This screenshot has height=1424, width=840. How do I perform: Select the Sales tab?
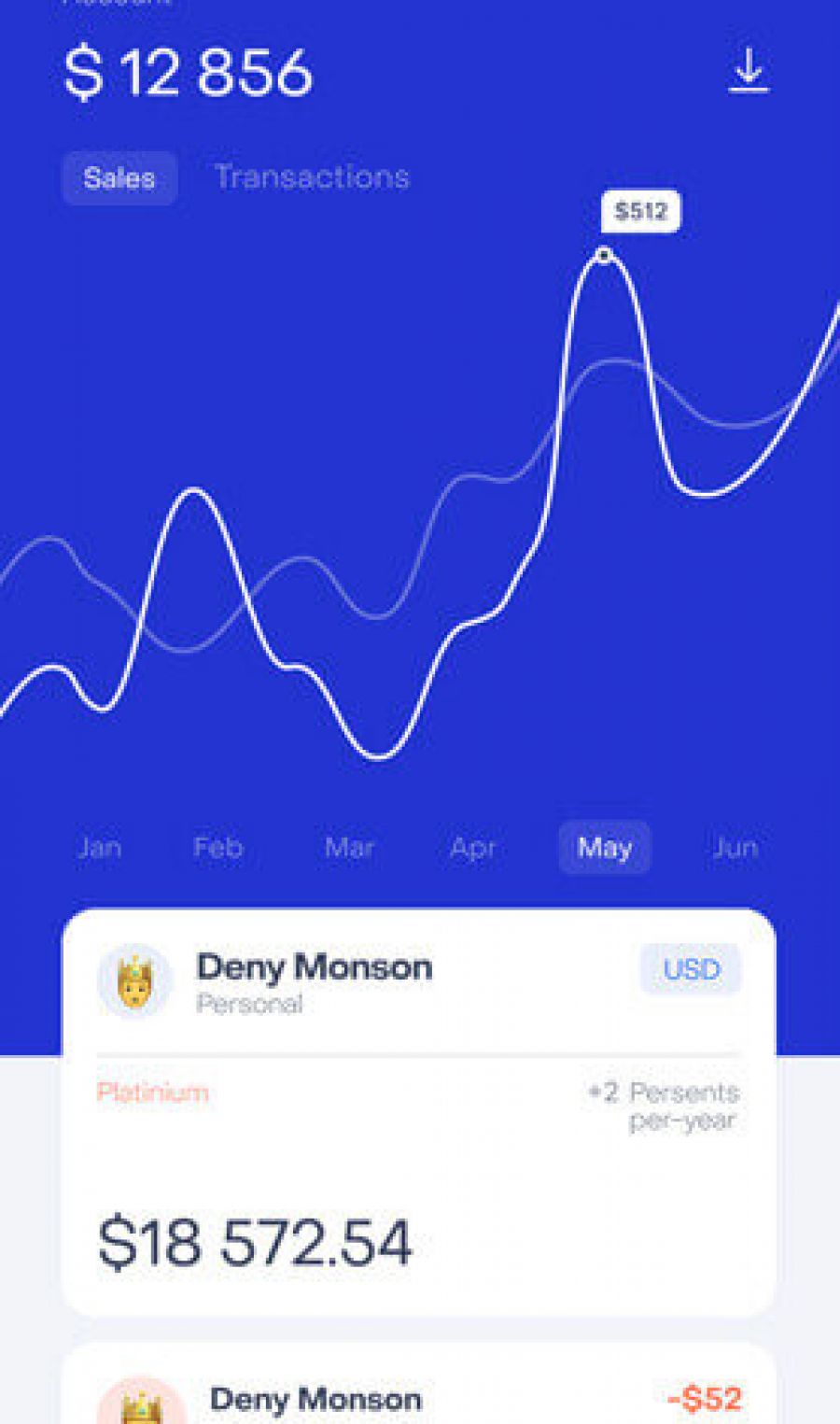(x=119, y=177)
